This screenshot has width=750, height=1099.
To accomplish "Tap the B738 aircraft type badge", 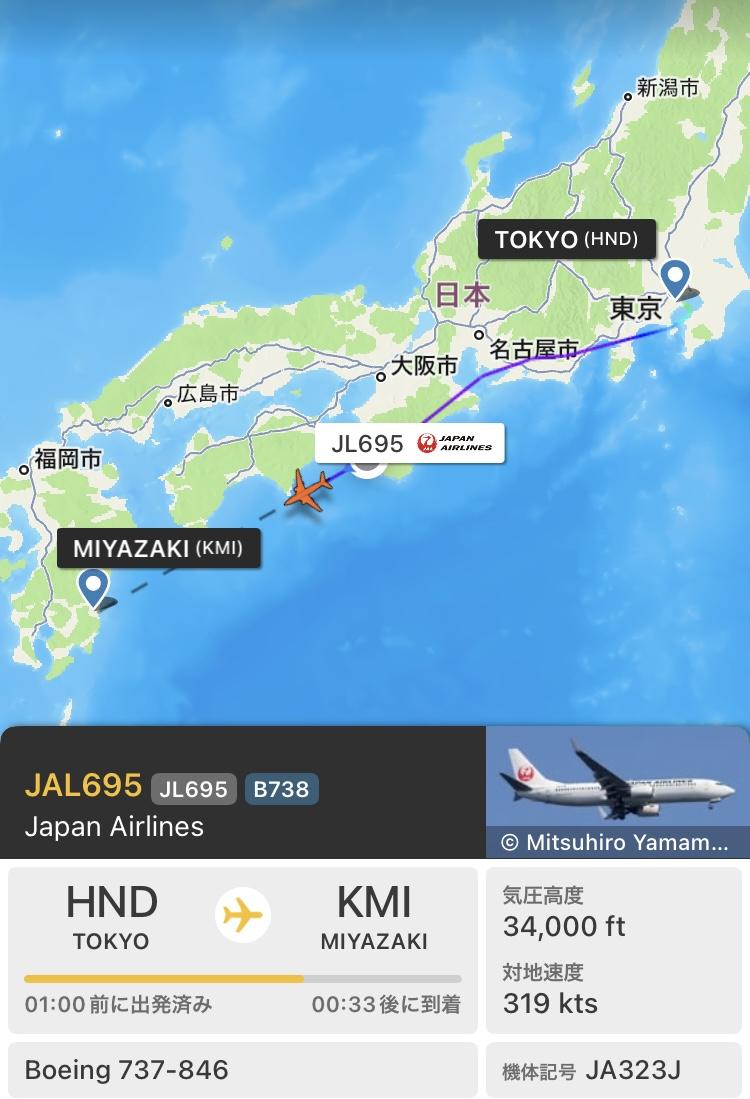I will [281, 789].
